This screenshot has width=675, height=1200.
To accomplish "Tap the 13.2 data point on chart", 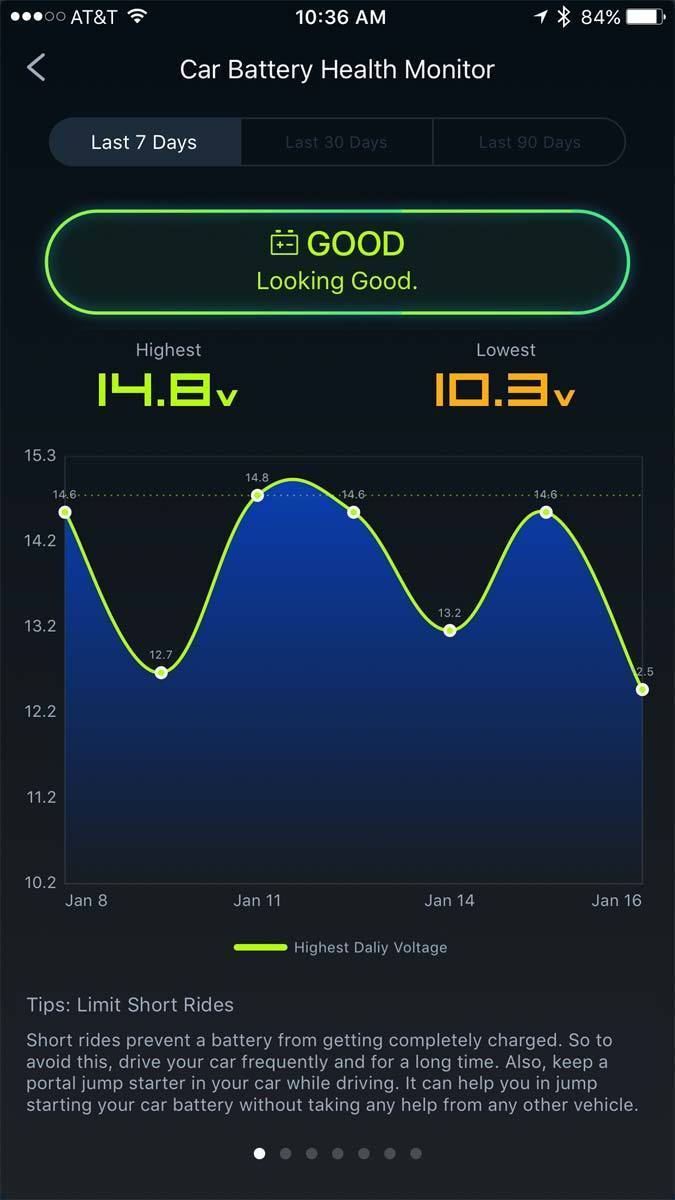I will coord(450,630).
